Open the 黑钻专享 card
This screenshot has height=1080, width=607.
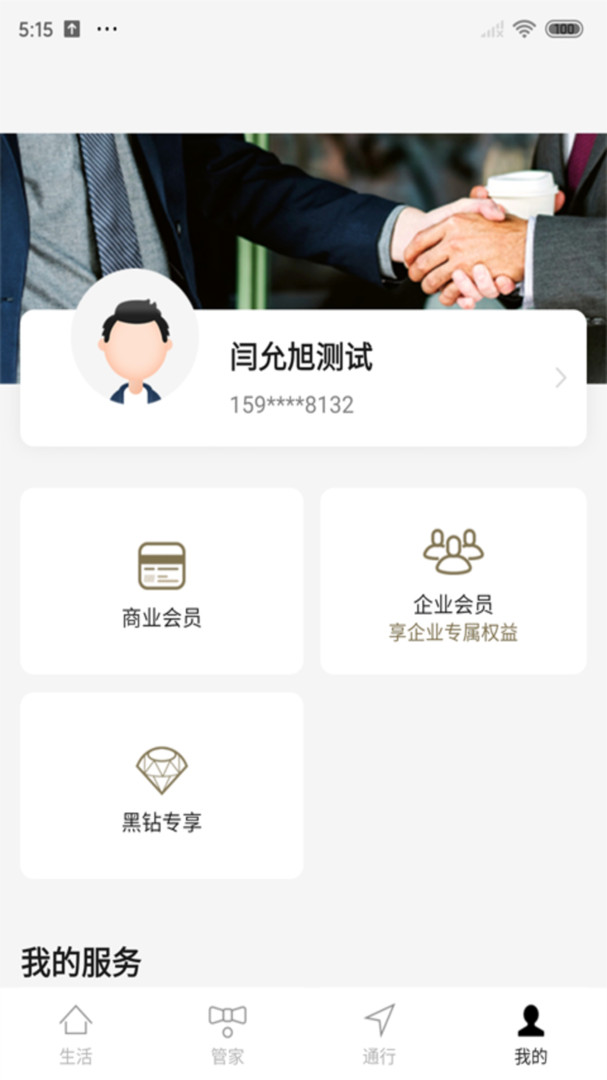pos(161,786)
